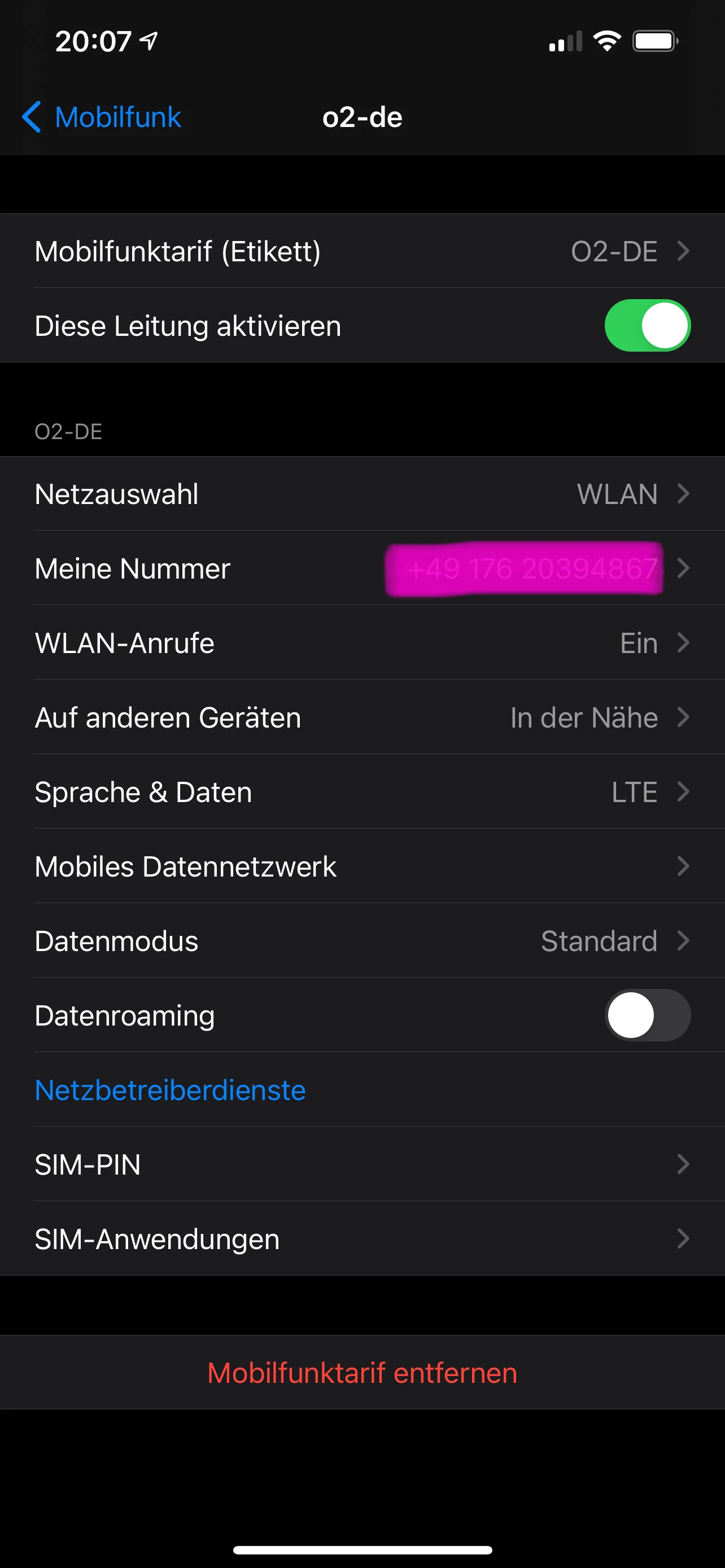Change Sprache & Daten network mode
The height and width of the screenshot is (1568, 725).
362,792
